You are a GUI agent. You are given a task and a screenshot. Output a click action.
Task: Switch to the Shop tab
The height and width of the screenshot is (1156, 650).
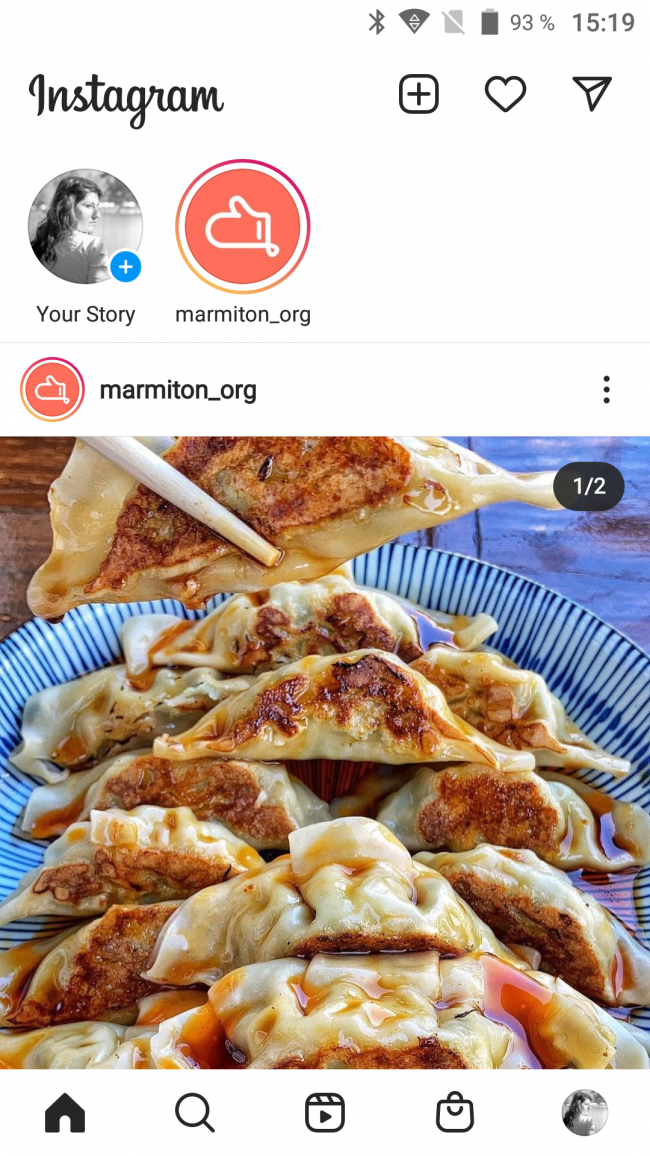click(455, 1113)
